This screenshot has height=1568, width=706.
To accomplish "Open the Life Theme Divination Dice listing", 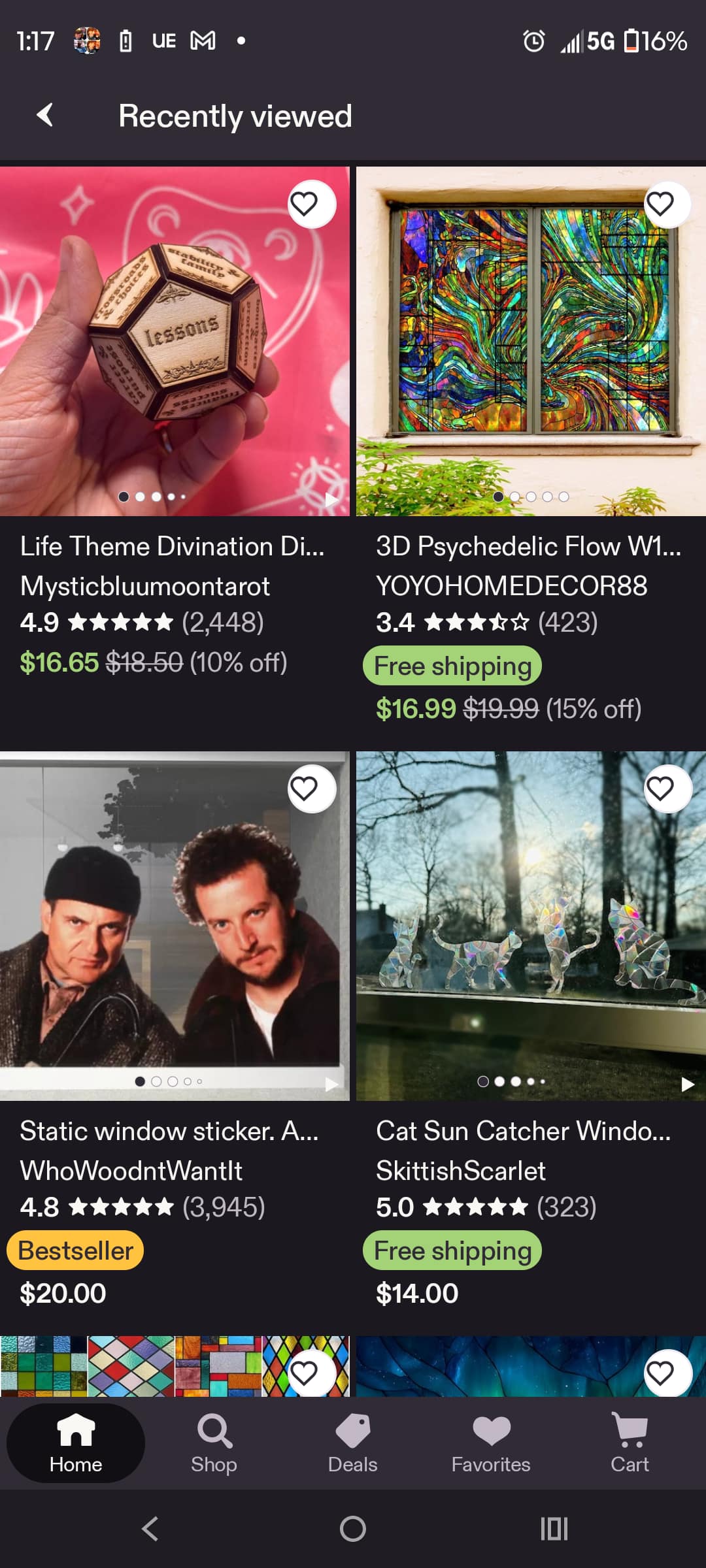I will pos(175,341).
